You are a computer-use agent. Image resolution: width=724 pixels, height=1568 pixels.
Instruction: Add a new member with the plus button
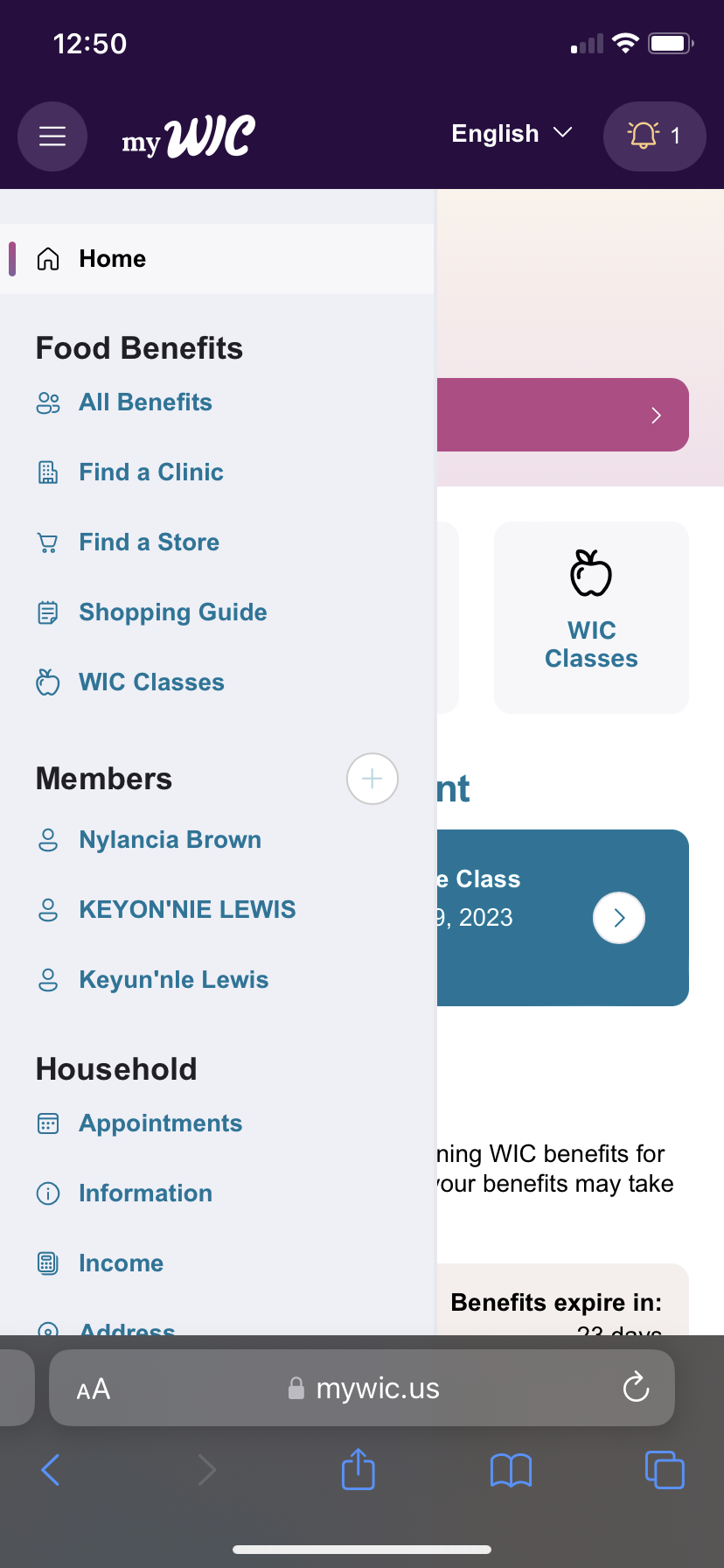(x=372, y=779)
